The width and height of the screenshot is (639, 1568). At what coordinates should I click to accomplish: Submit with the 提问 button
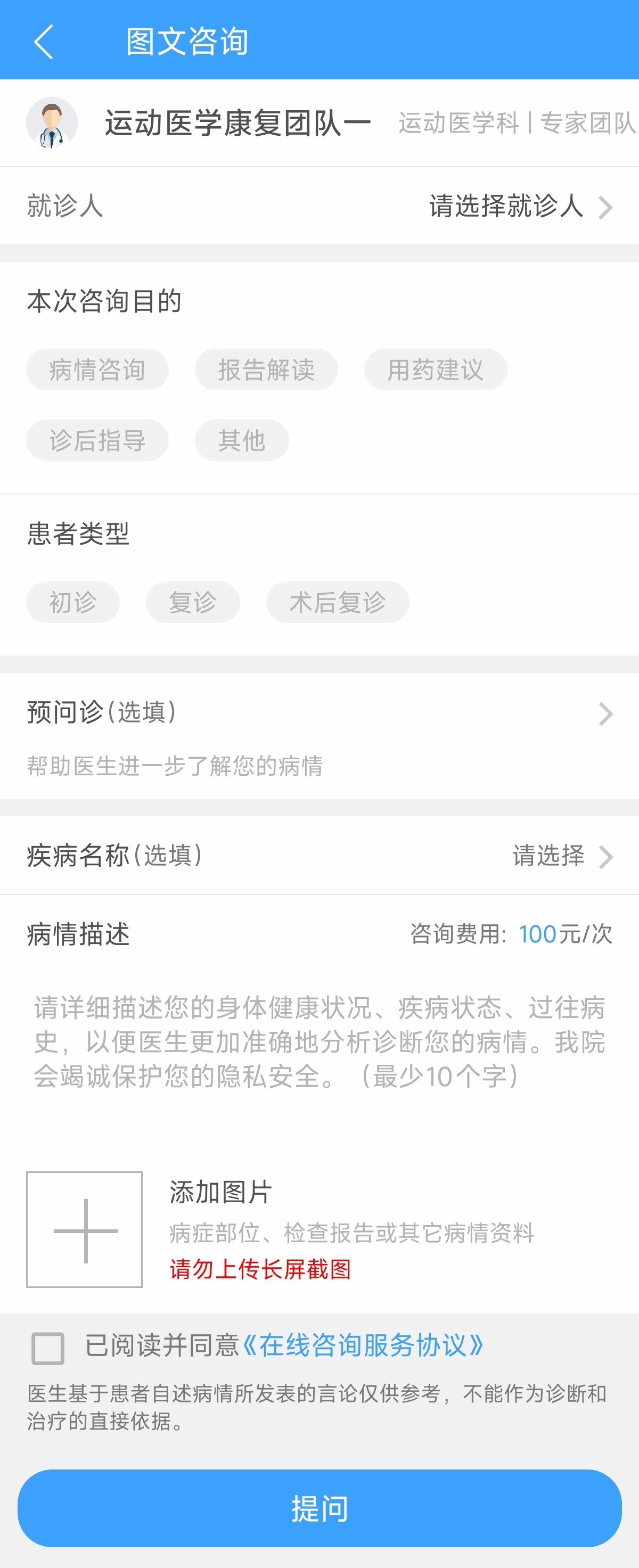pos(319,1508)
